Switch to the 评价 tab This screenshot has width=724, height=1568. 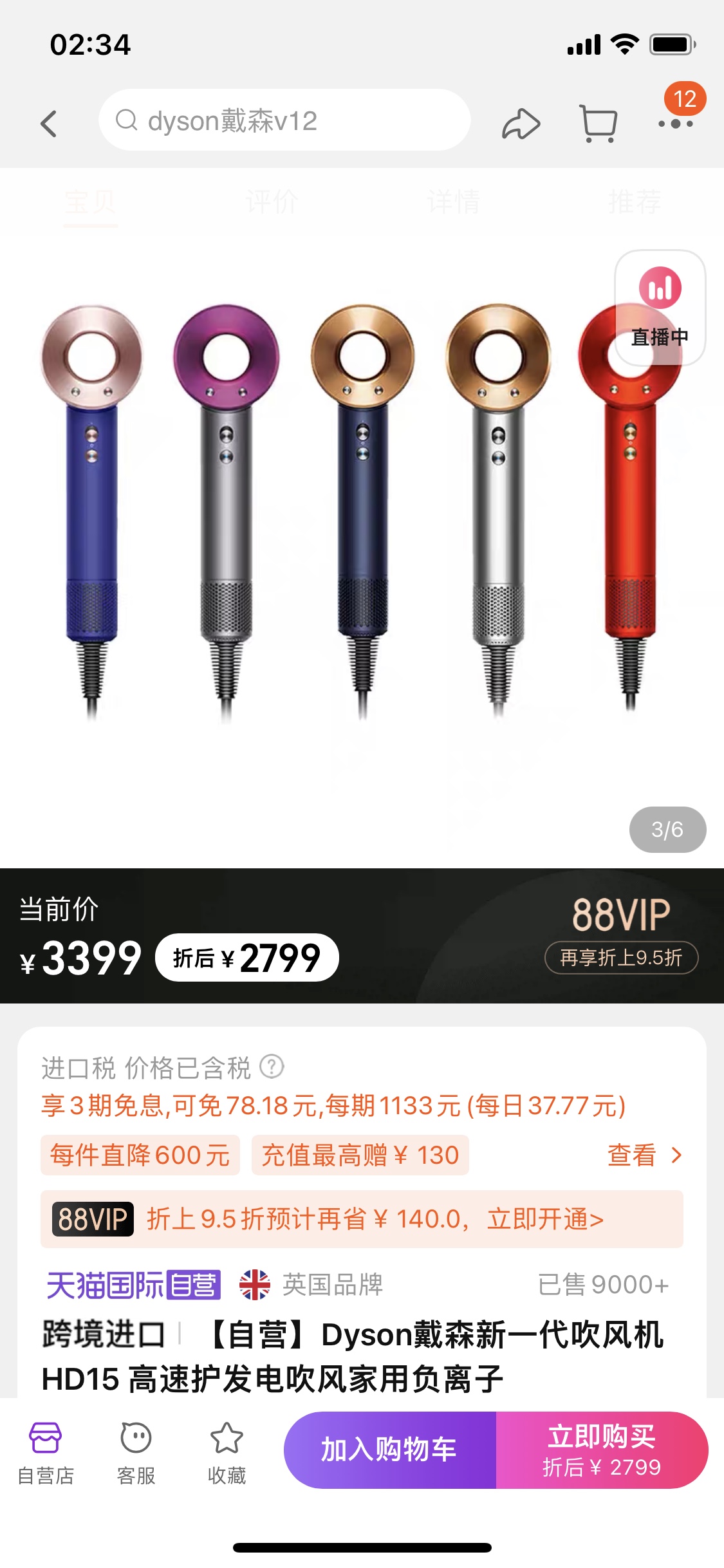pos(271,202)
